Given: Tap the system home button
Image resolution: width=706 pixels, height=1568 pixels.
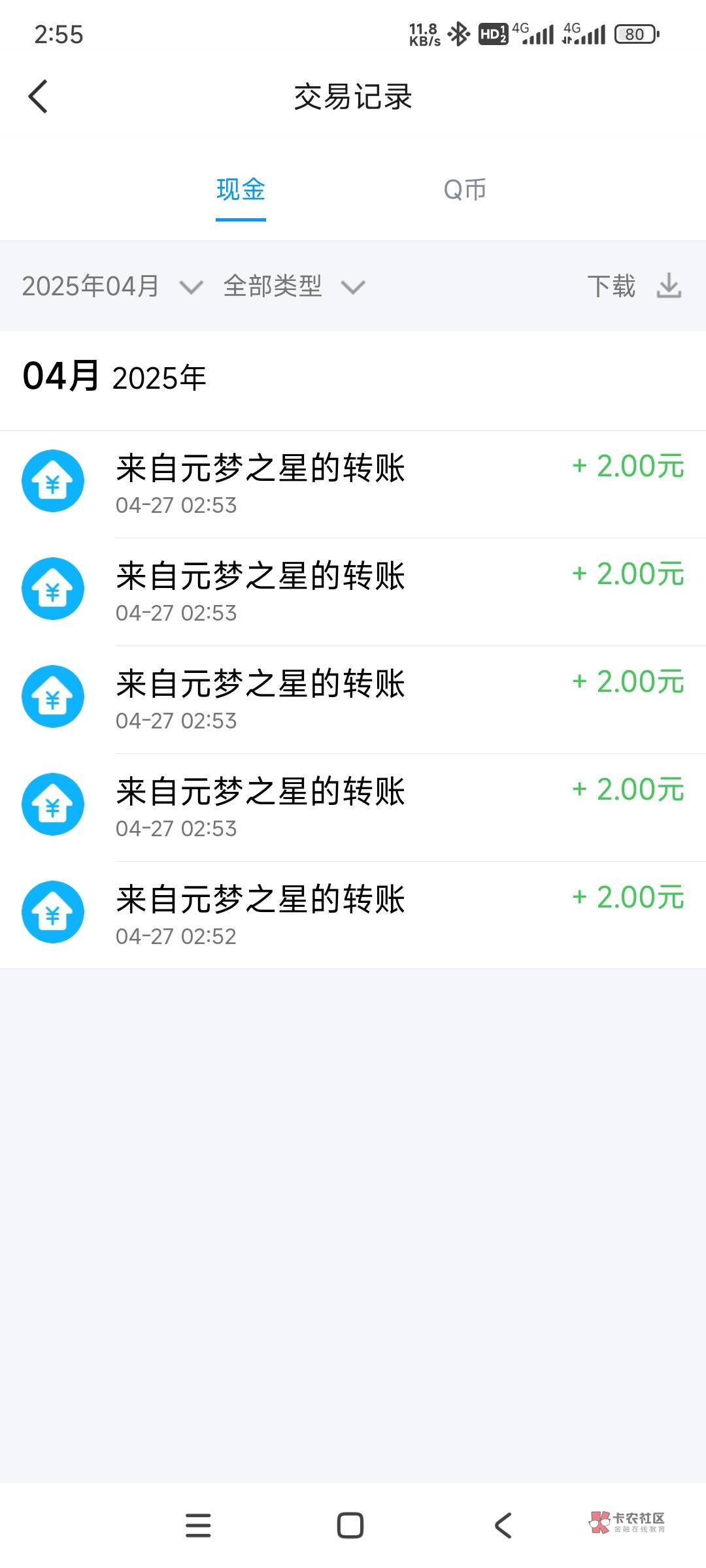Looking at the screenshot, I should coord(350,1526).
